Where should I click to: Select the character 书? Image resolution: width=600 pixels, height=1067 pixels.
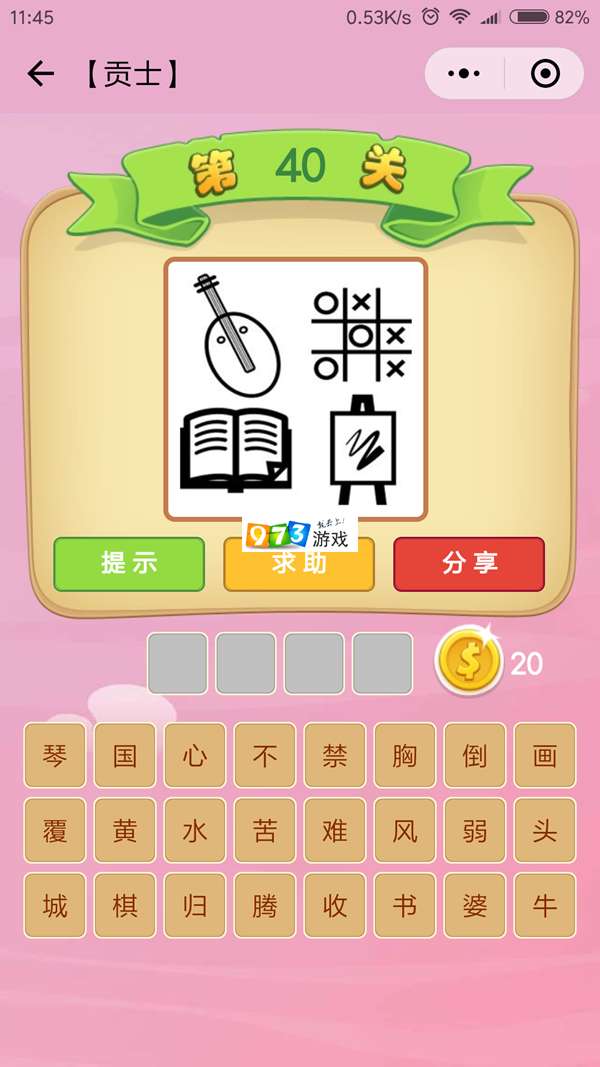pos(405,906)
